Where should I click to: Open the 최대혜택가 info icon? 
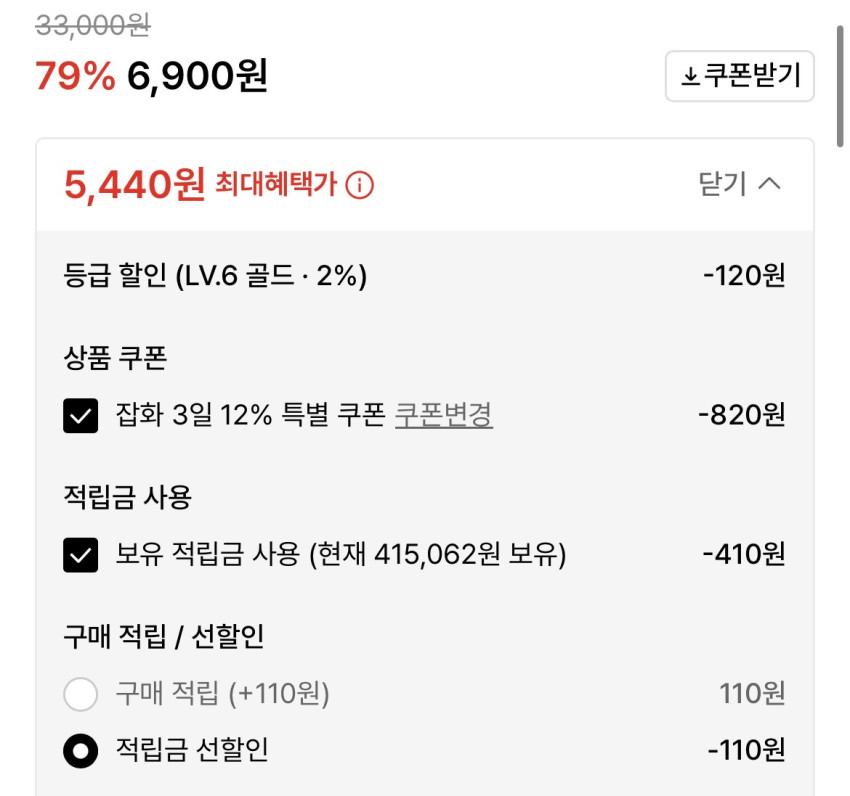pyautogui.click(x=359, y=185)
